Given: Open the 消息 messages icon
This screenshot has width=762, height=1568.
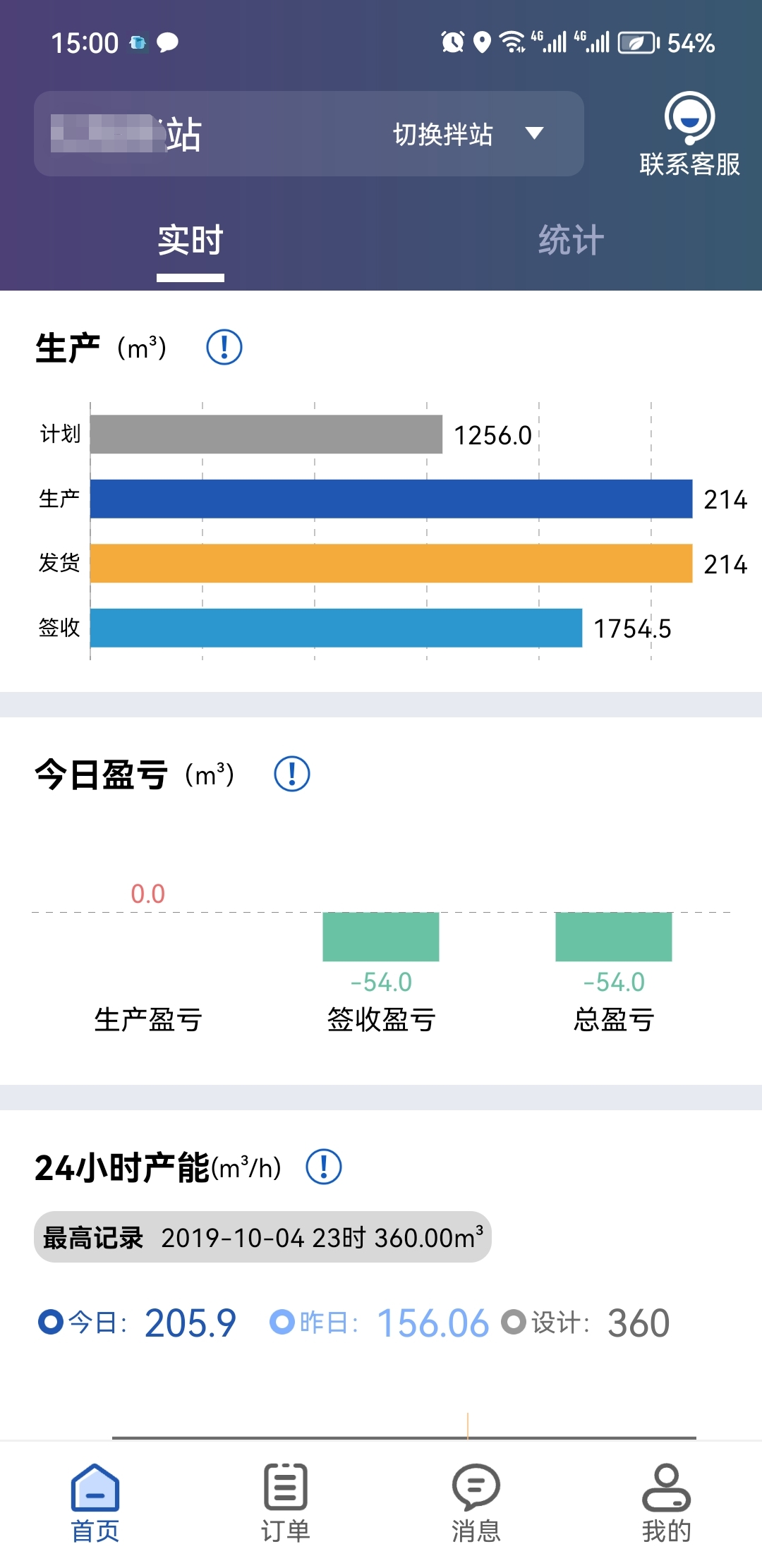Looking at the screenshot, I should tap(476, 1487).
